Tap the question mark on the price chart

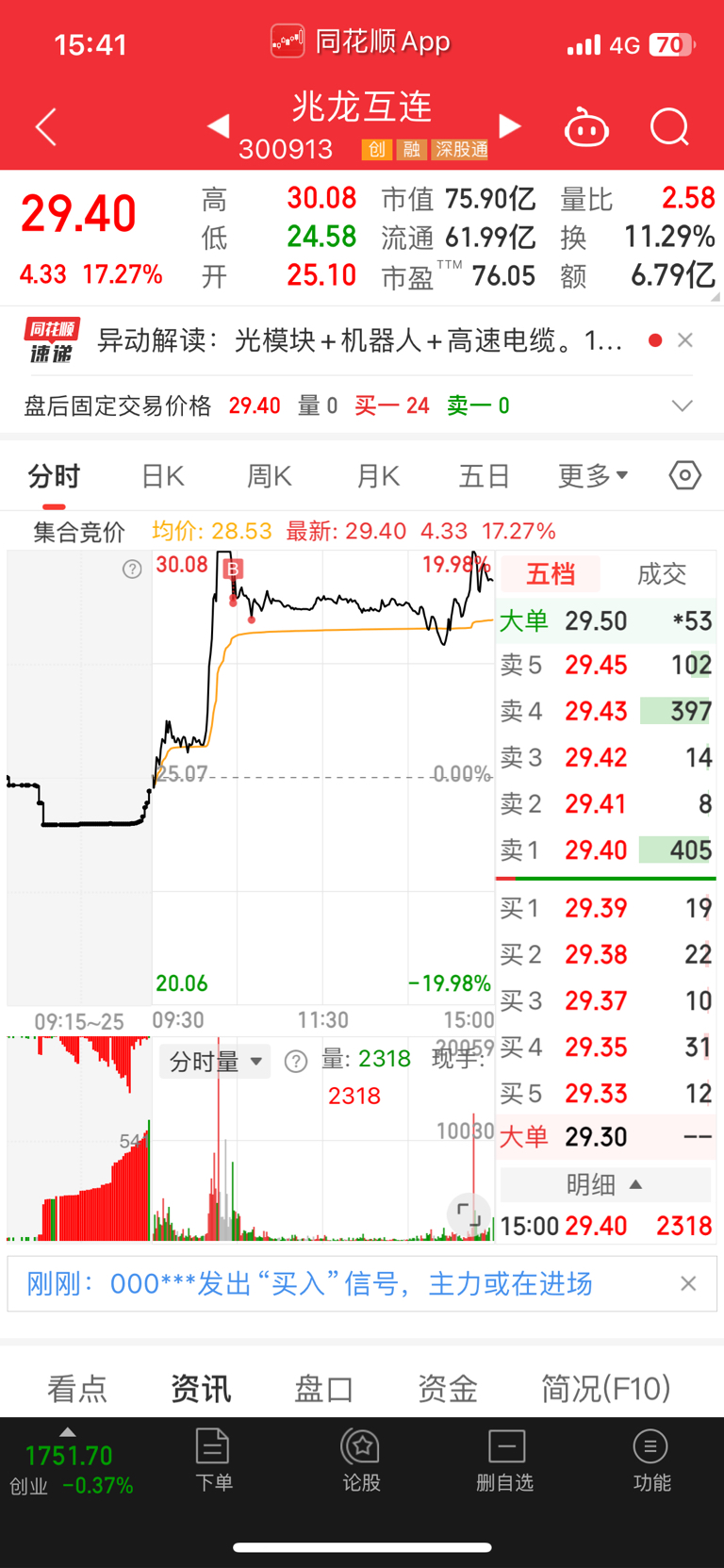tap(132, 569)
